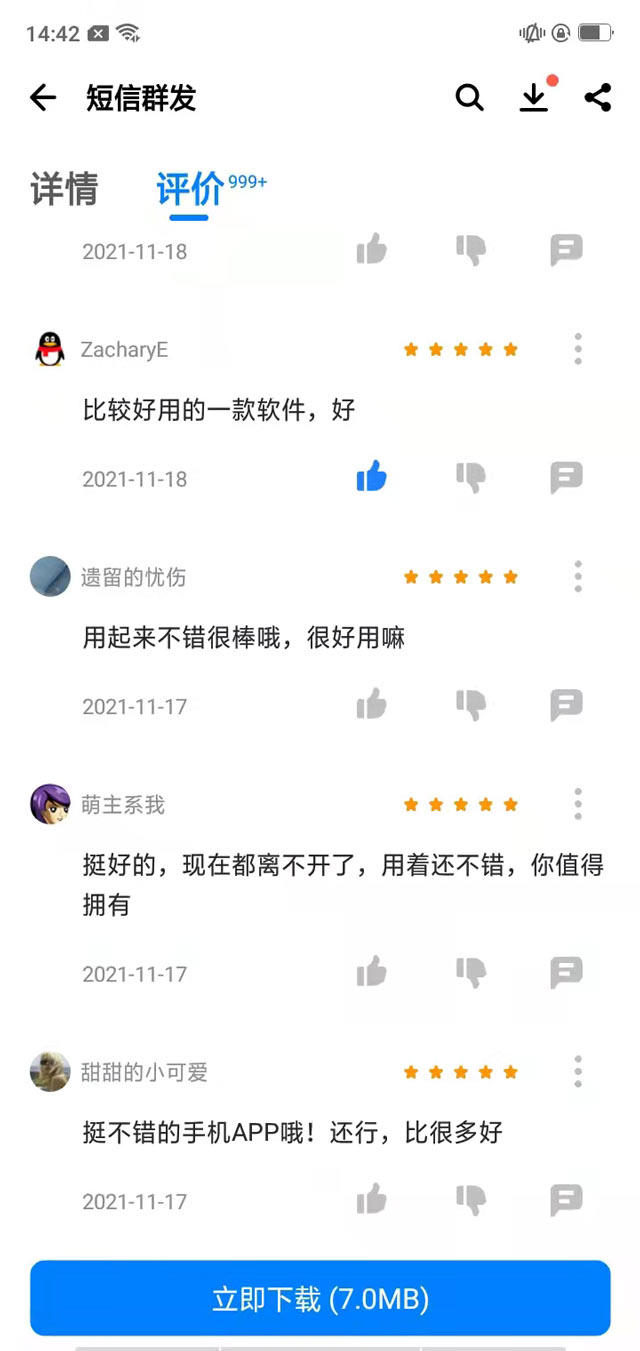Dislike ZacharyE's review
The image size is (640, 1351).
pyautogui.click(x=470, y=478)
